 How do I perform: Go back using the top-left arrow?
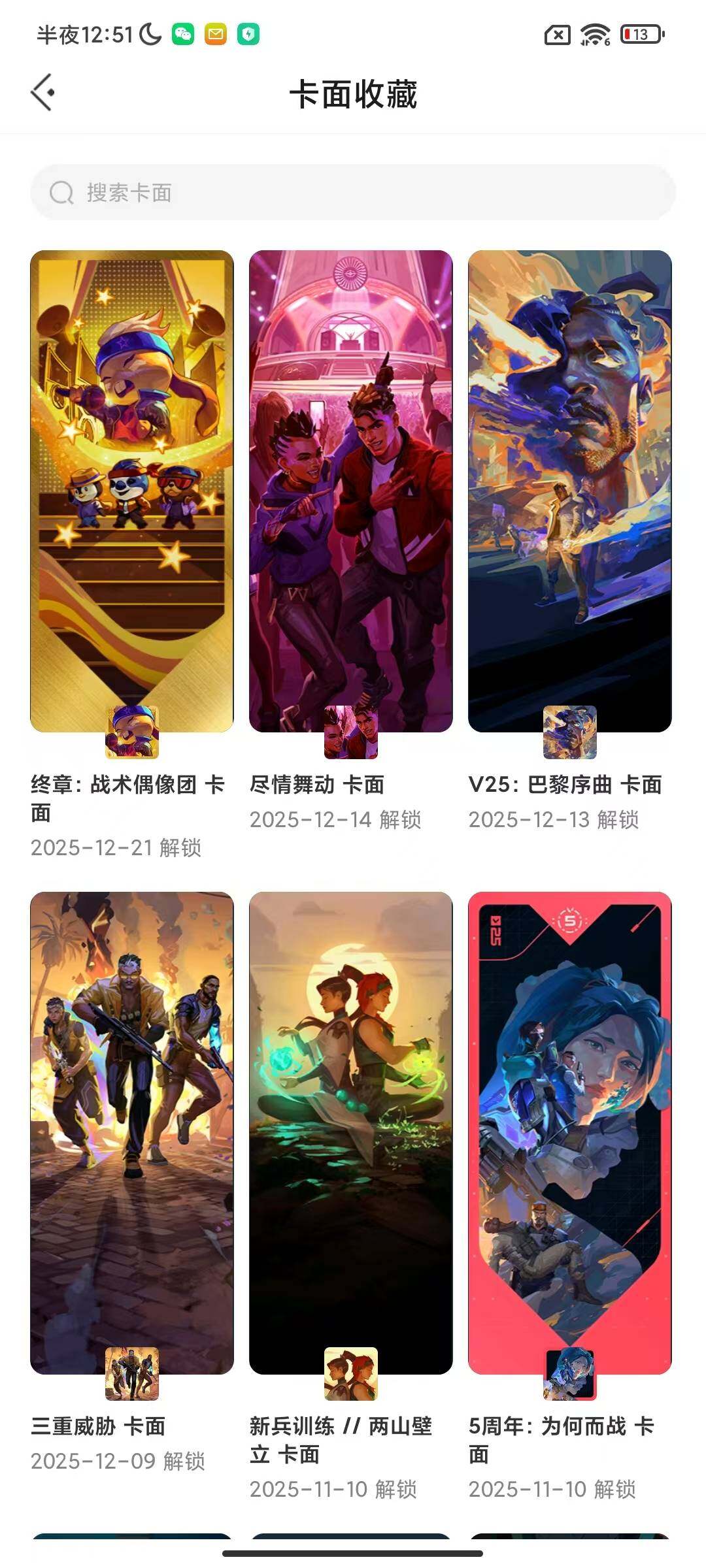point(42,93)
